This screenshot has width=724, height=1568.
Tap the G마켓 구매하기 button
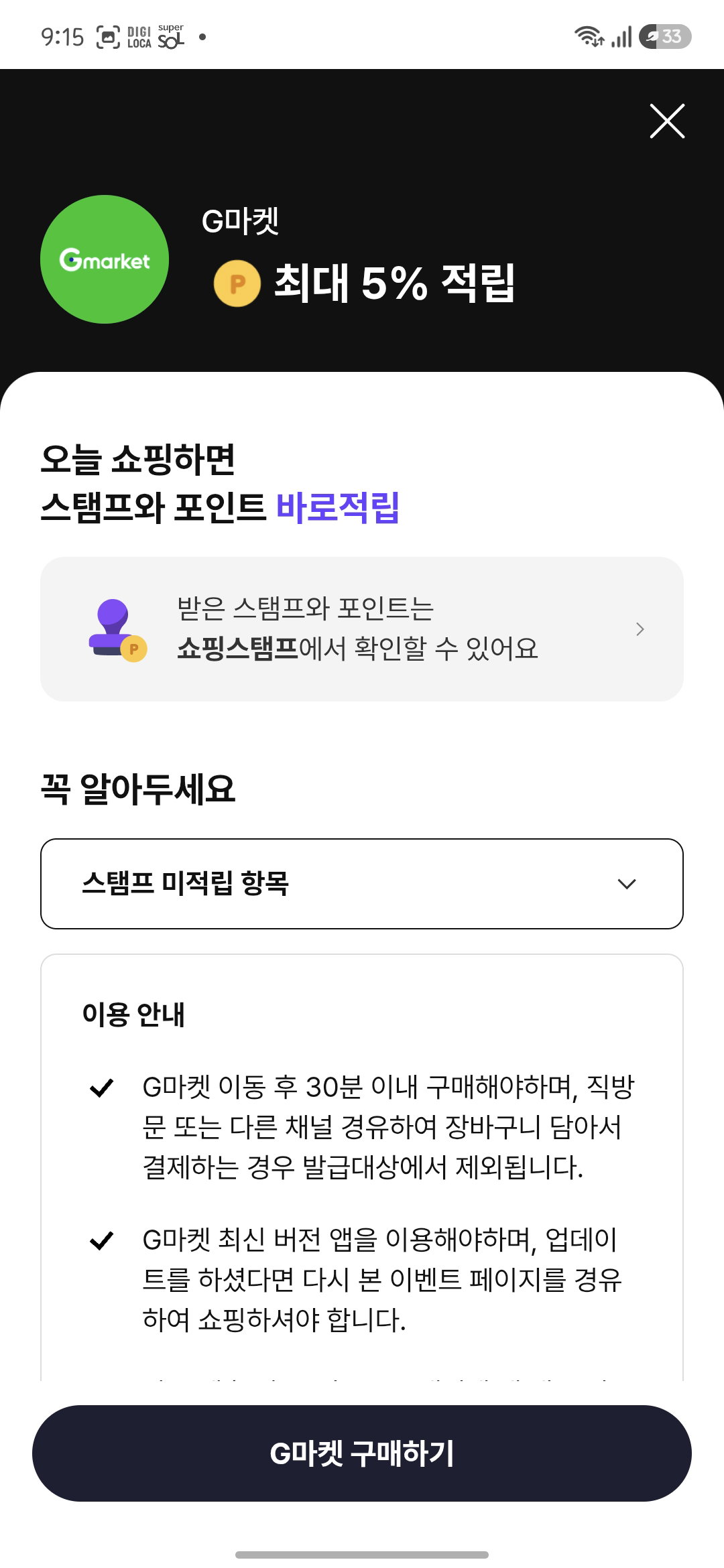(362, 1453)
